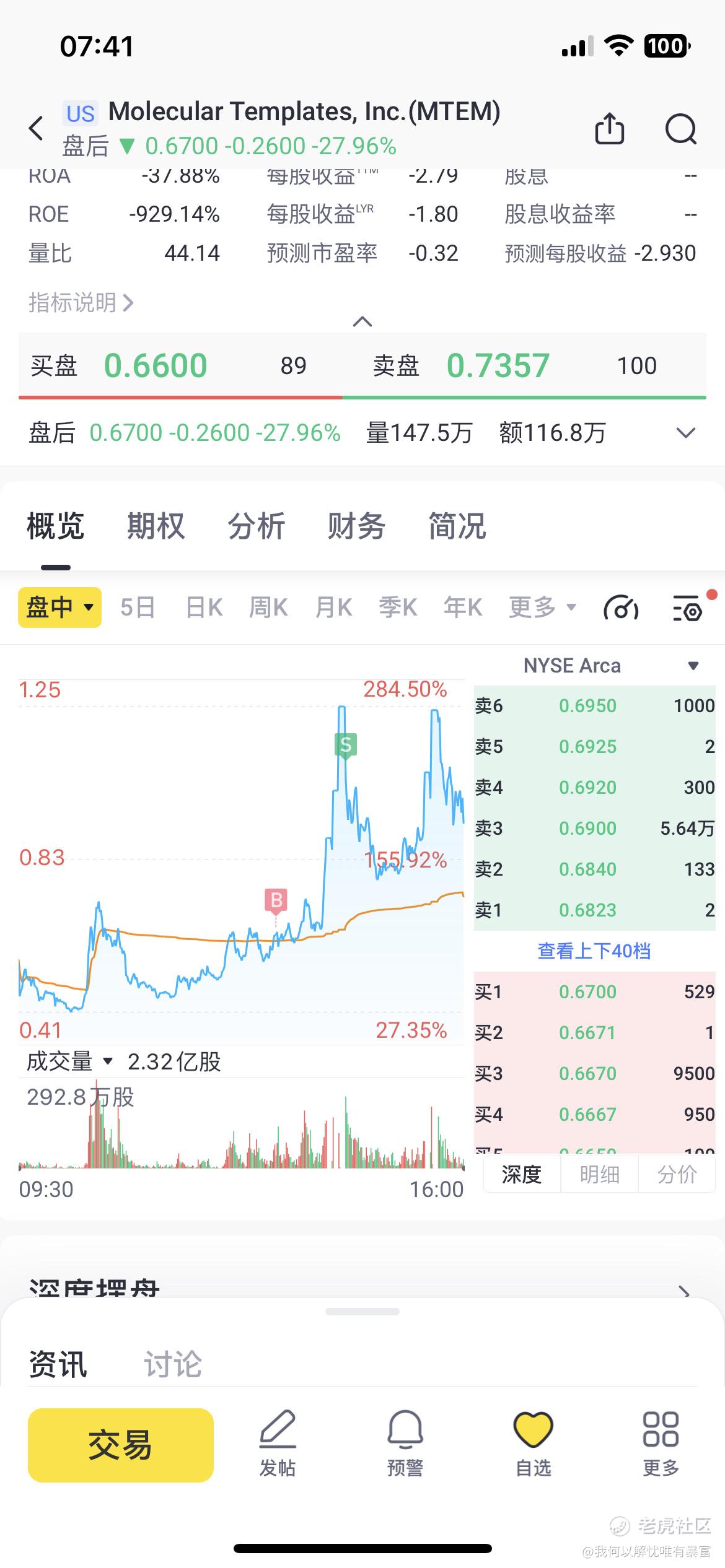Open the 财务 tab
The width and height of the screenshot is (725, 1568).
(356, 526)
